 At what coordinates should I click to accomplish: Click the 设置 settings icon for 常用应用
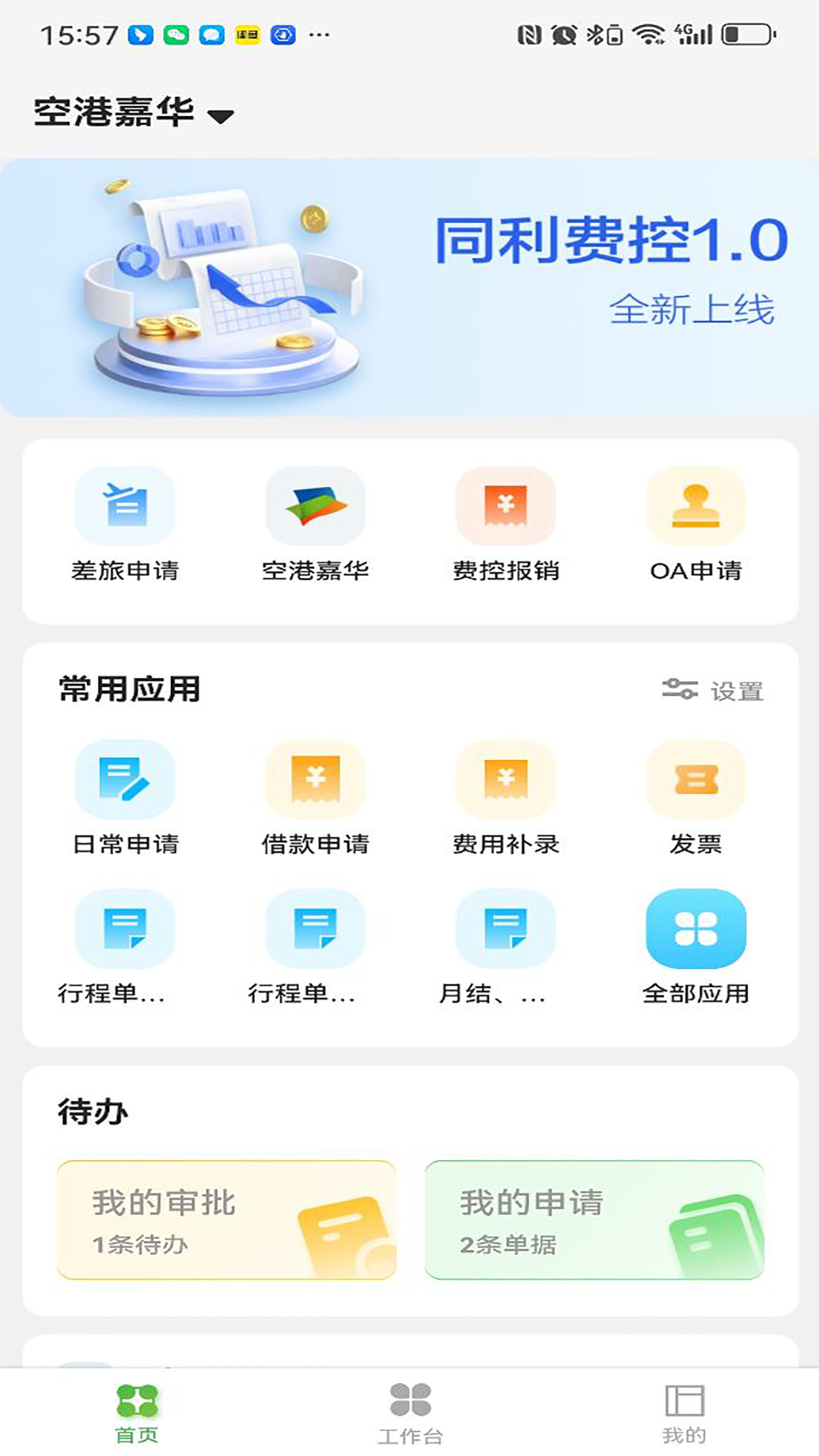[713, 690]
